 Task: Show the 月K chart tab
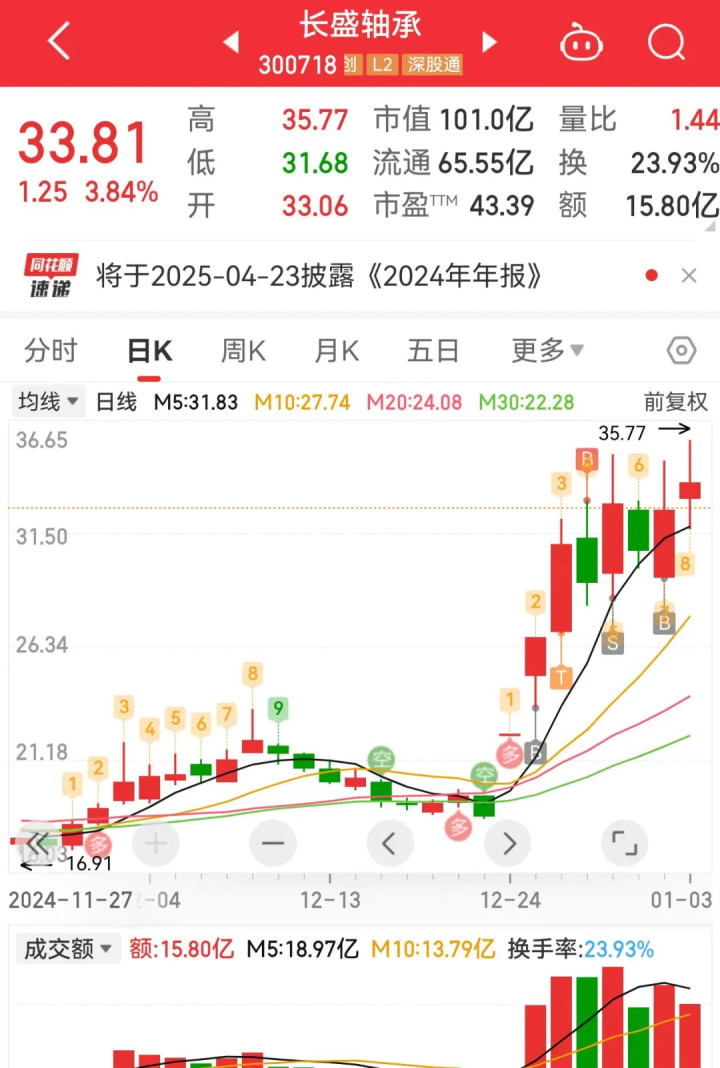pyautogui.click(x=337, y=351)
